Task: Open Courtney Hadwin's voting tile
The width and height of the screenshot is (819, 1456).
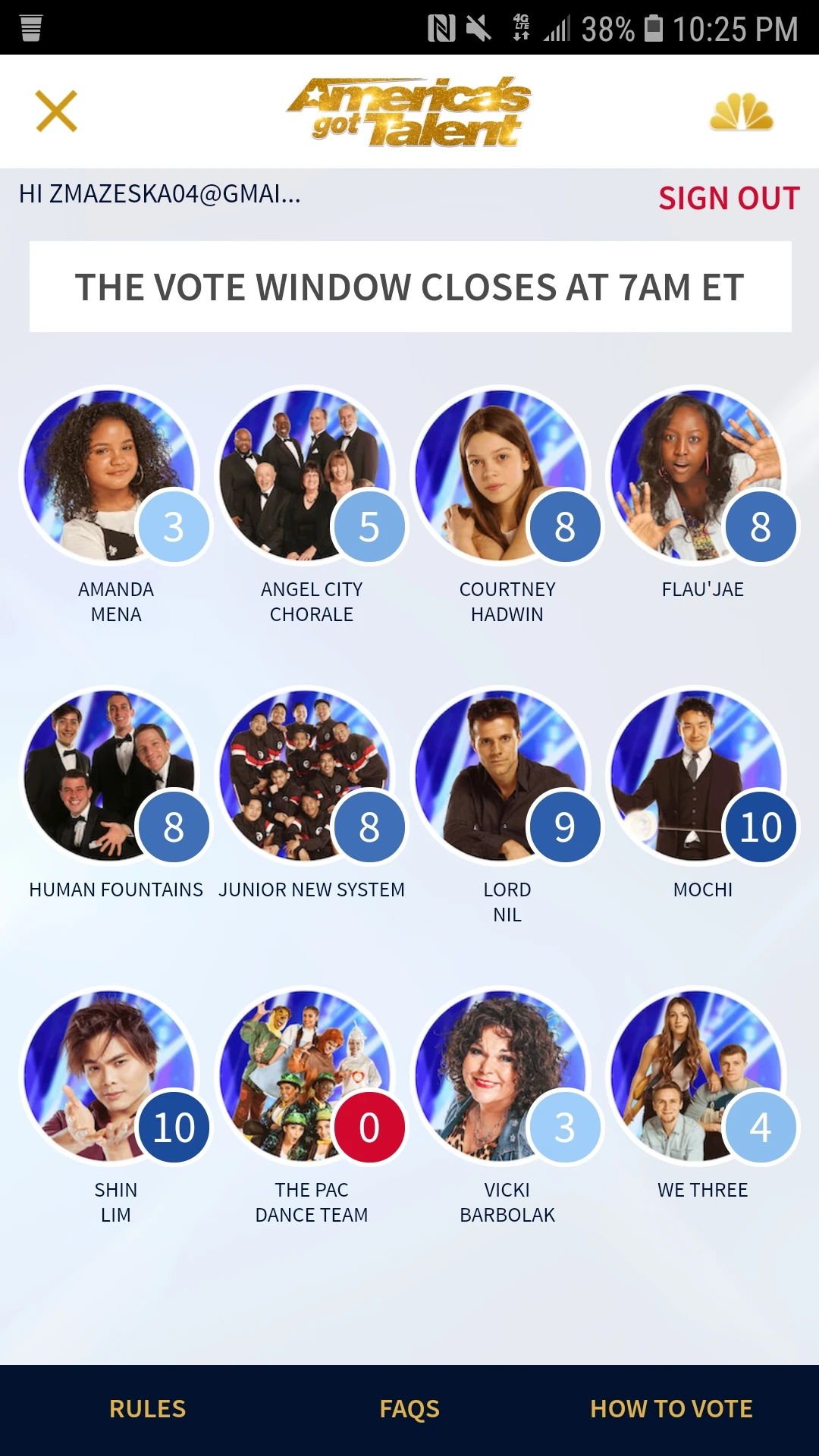Action: coord(500,475)
